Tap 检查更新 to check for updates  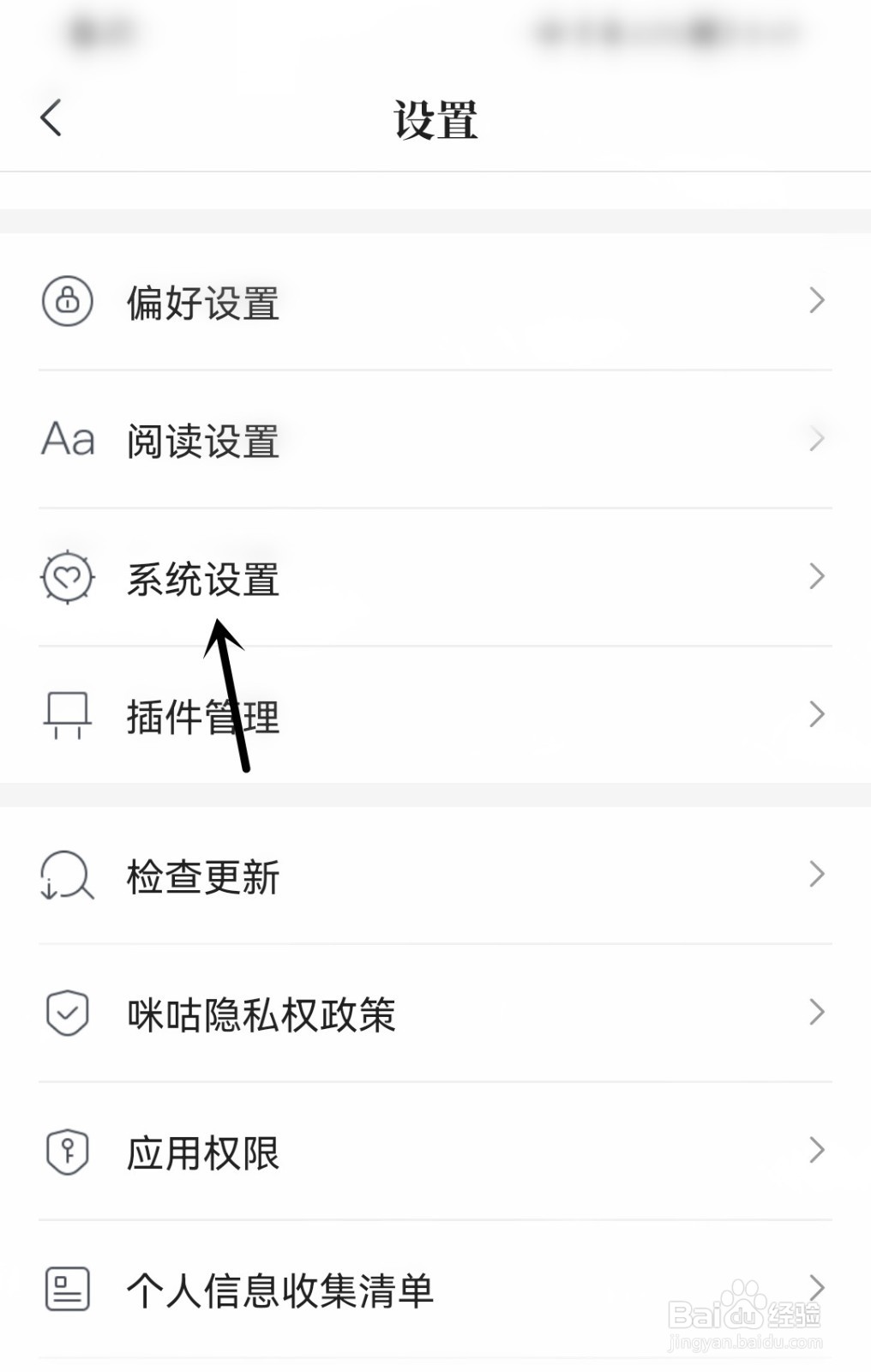pos(435,876)
